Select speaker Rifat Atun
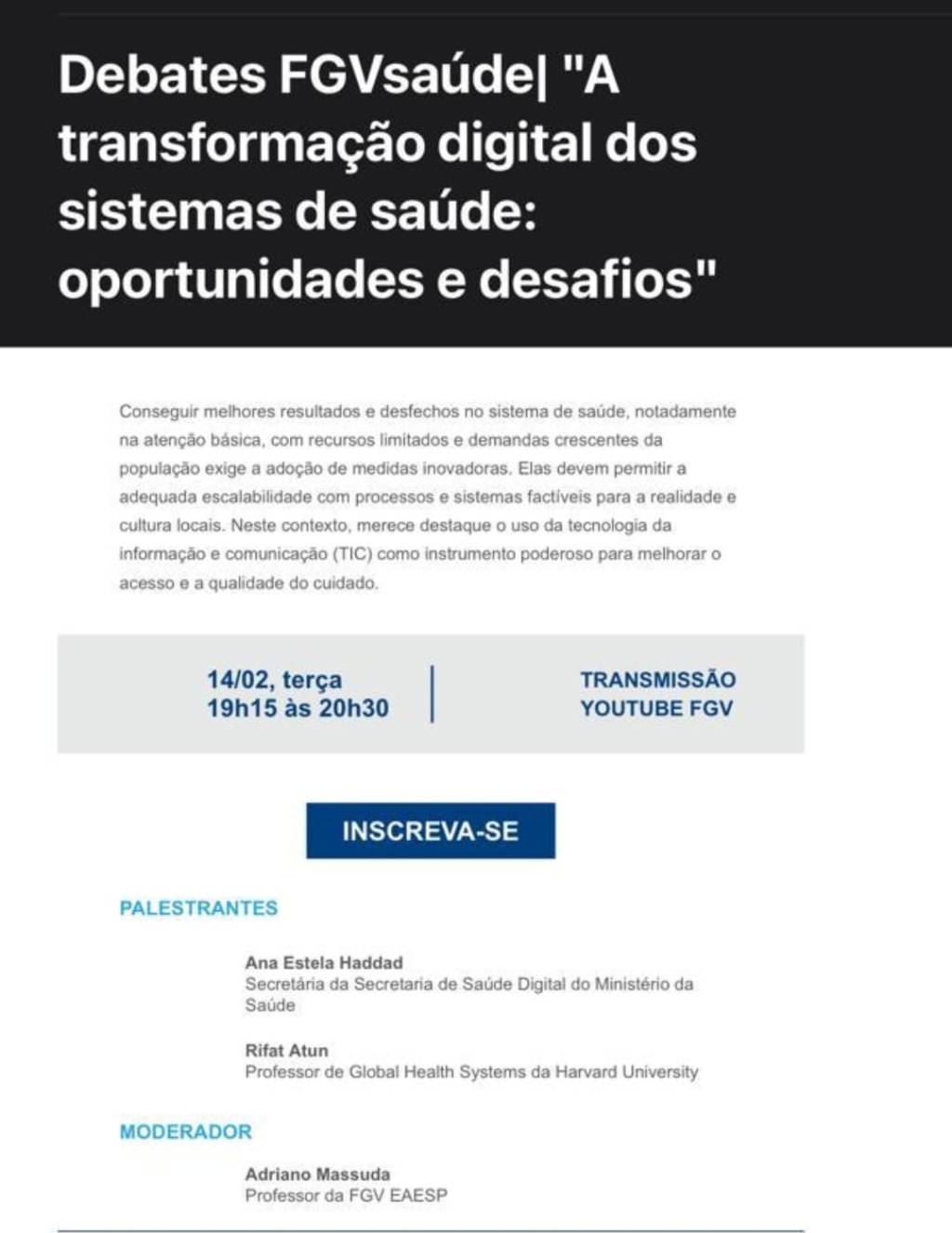This screenshot has height=1233, width=952. (288, 1050)
